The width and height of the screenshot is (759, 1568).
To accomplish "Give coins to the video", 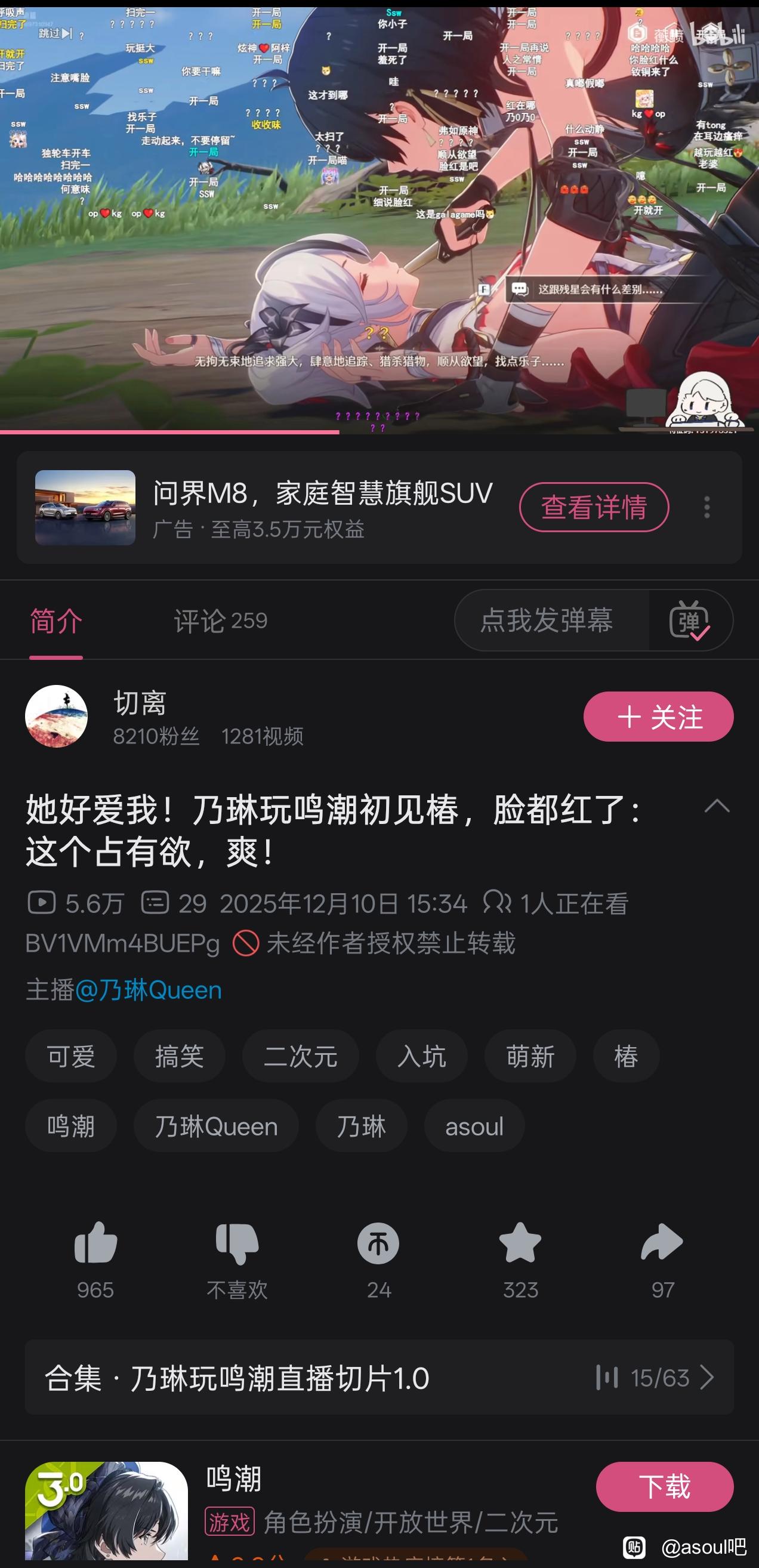I will [378, 1244].
